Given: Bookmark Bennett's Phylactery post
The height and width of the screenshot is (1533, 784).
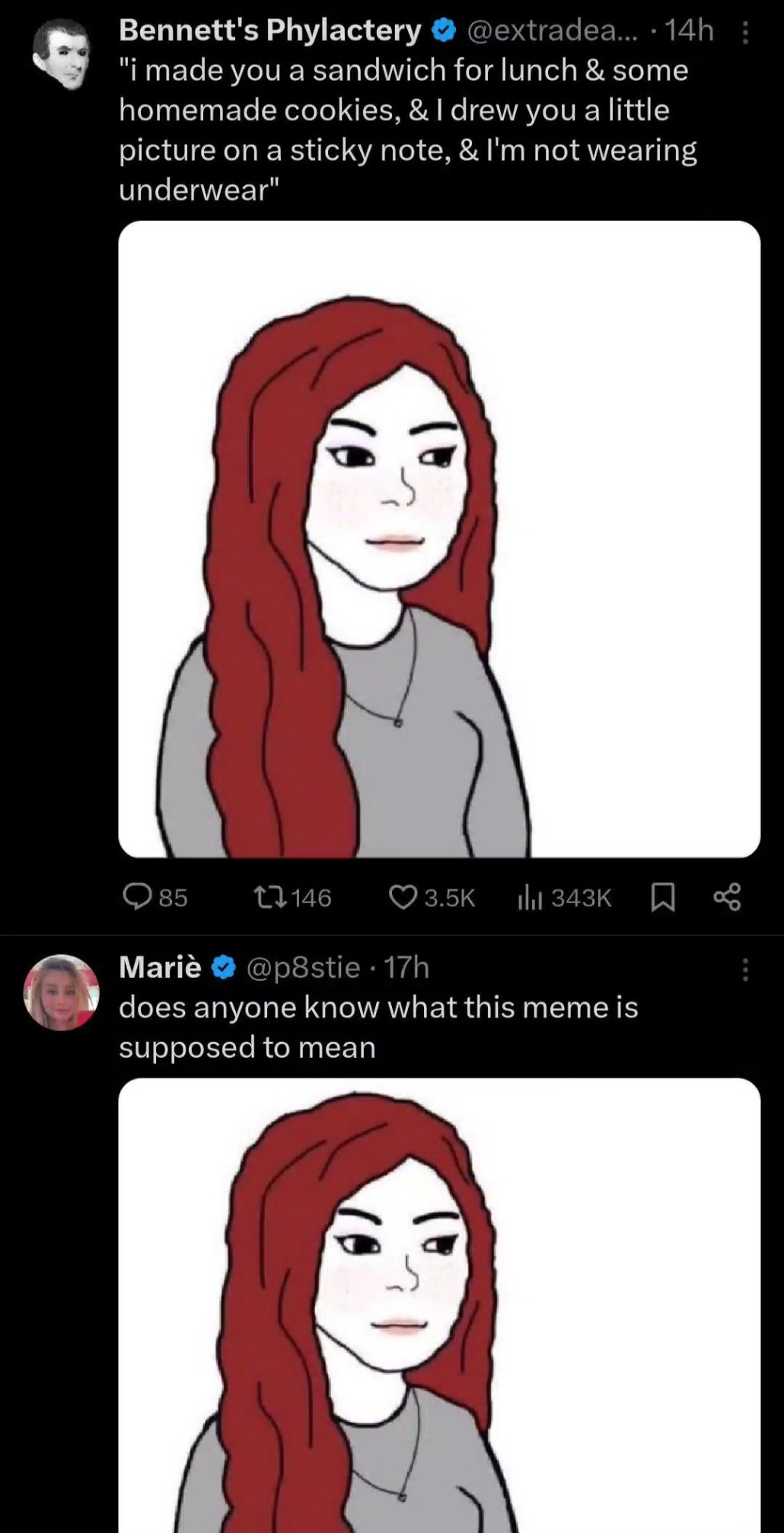Looking at the screenshot, I should (663, 897).
